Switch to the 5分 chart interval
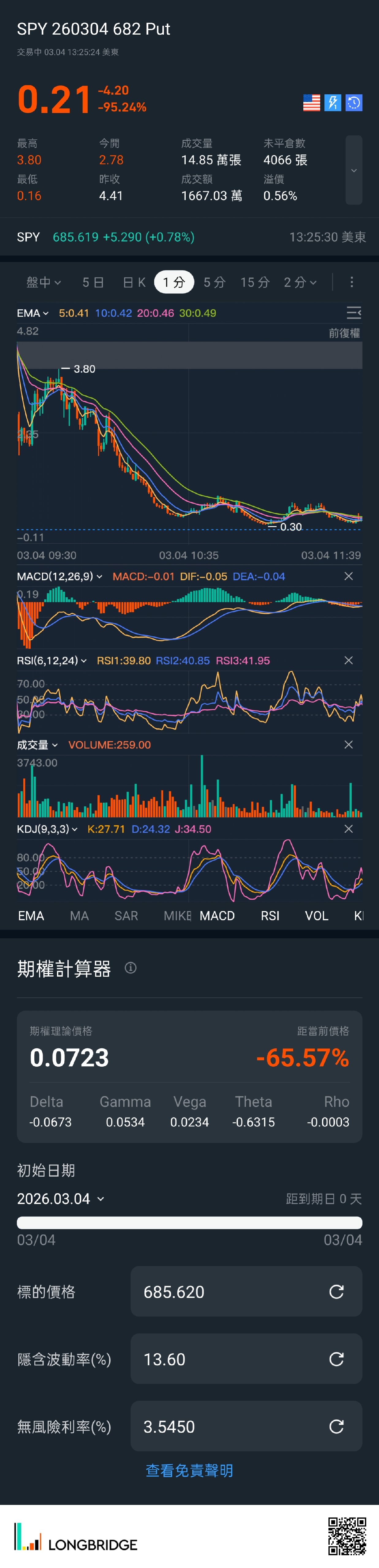Screen dimensions: 379x1568 tap(214, 282)
